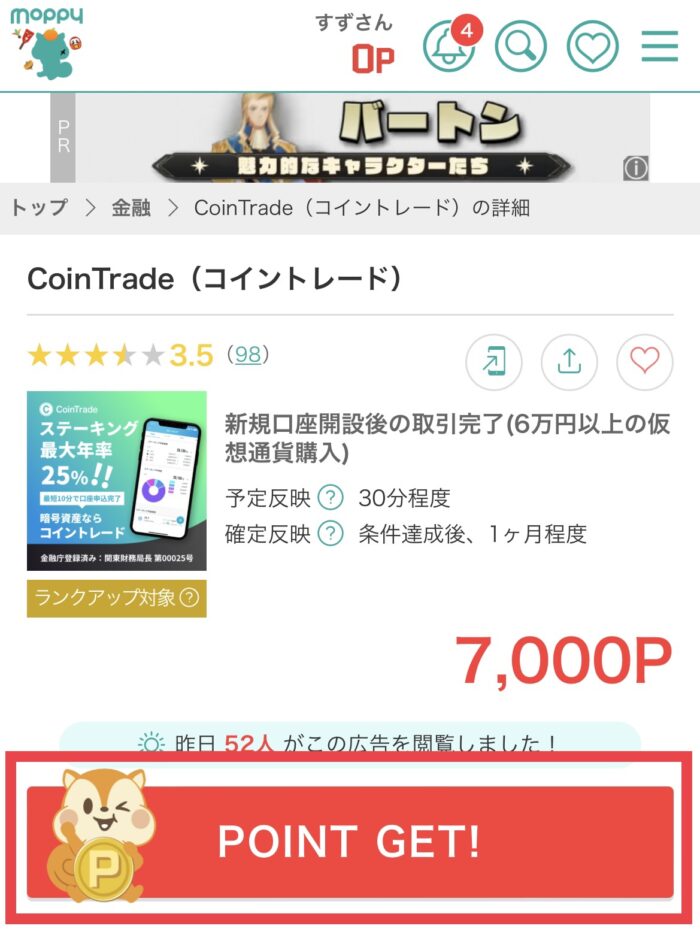Viewport: 700px width, 935px height.
Task: Open the hamburger menu
Action: (660, 46)
